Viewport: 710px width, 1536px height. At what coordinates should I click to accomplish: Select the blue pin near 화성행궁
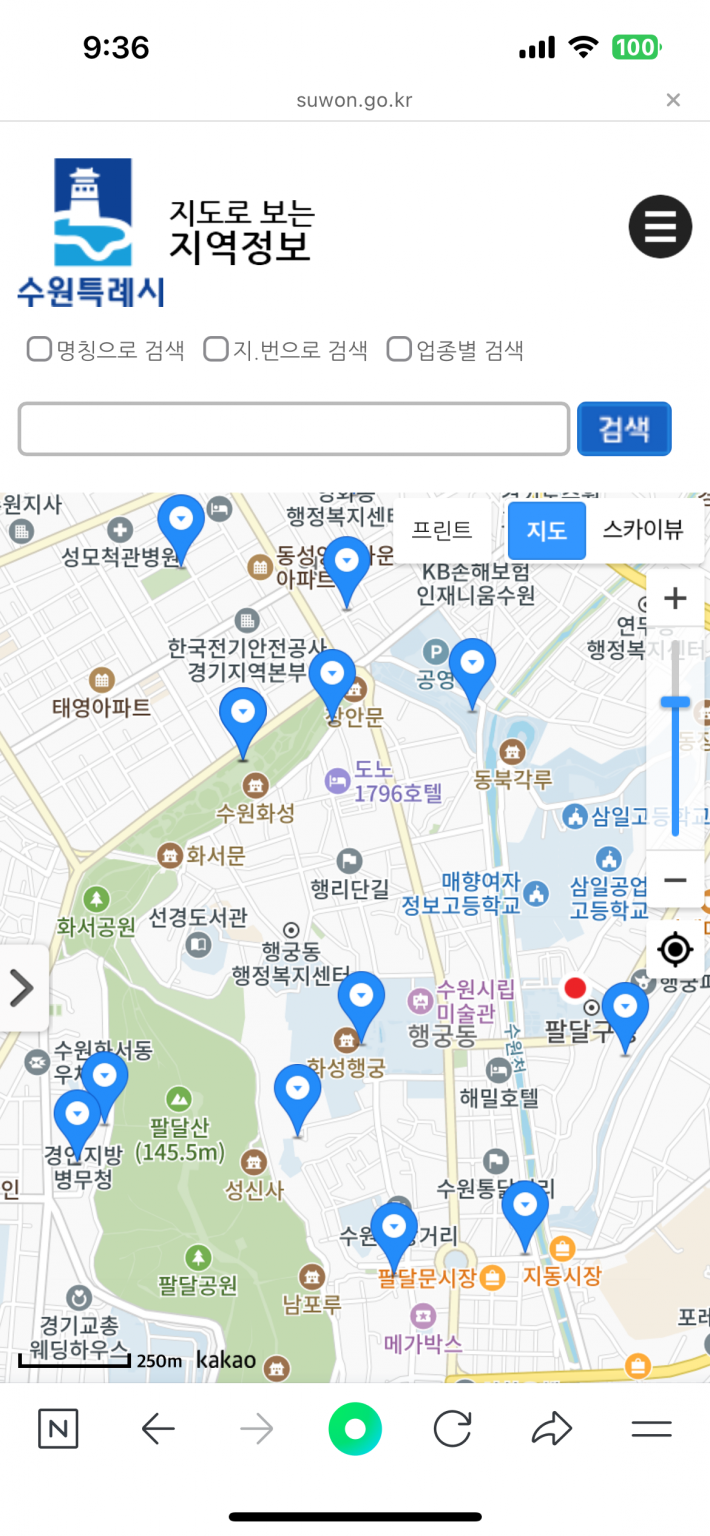[x=361, y=1002]
